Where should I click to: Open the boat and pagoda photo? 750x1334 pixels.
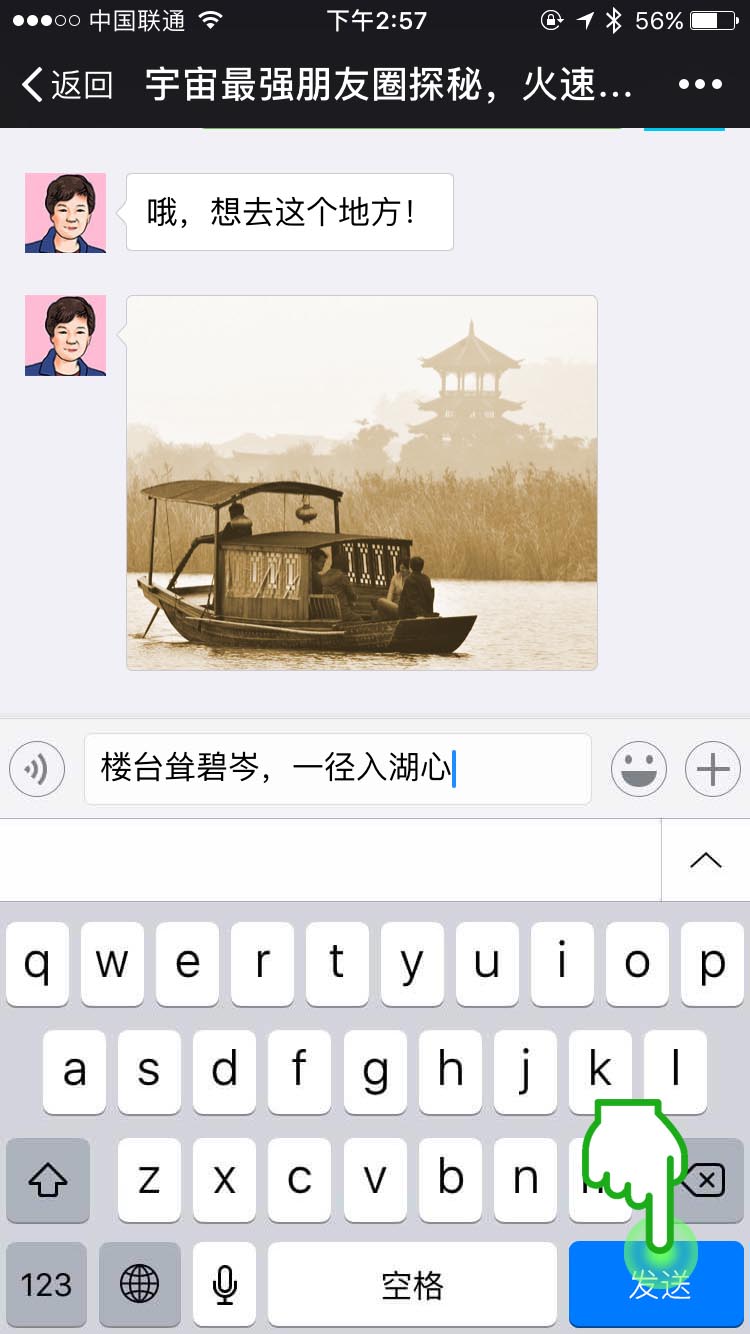click(361, 482)
